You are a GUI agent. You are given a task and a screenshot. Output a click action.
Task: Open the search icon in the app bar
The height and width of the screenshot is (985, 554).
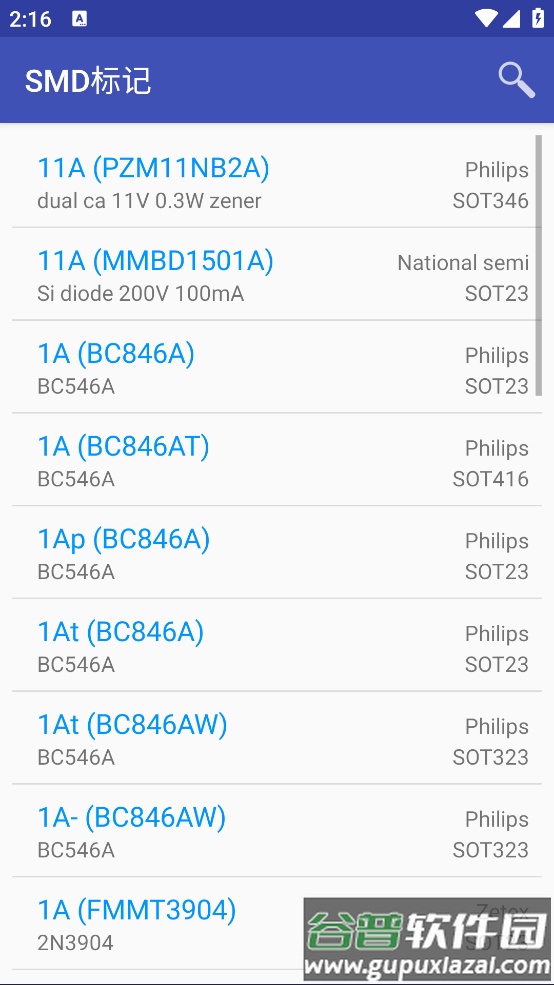pyautogui.click(x=516, y=80)
